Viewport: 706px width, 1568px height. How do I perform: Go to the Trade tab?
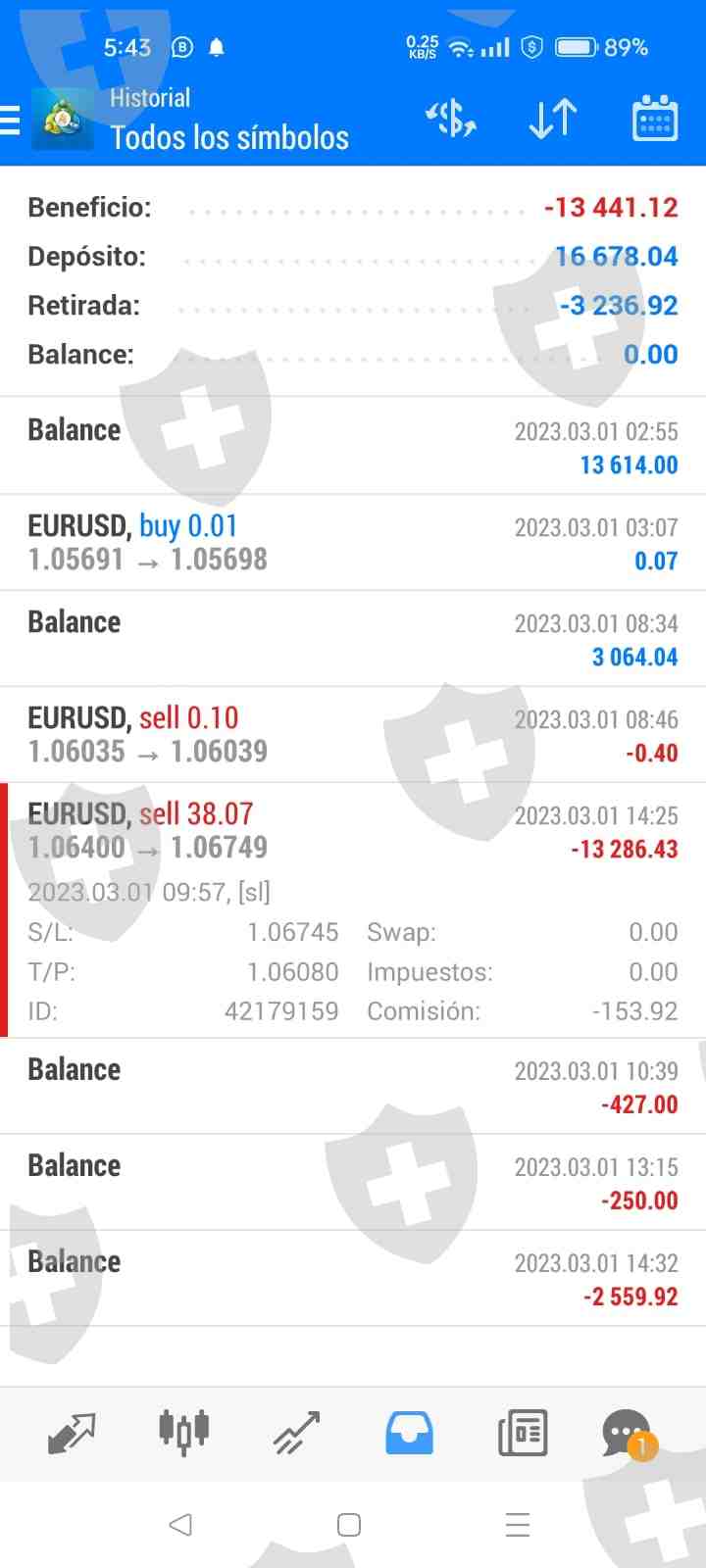(297, 1434)
